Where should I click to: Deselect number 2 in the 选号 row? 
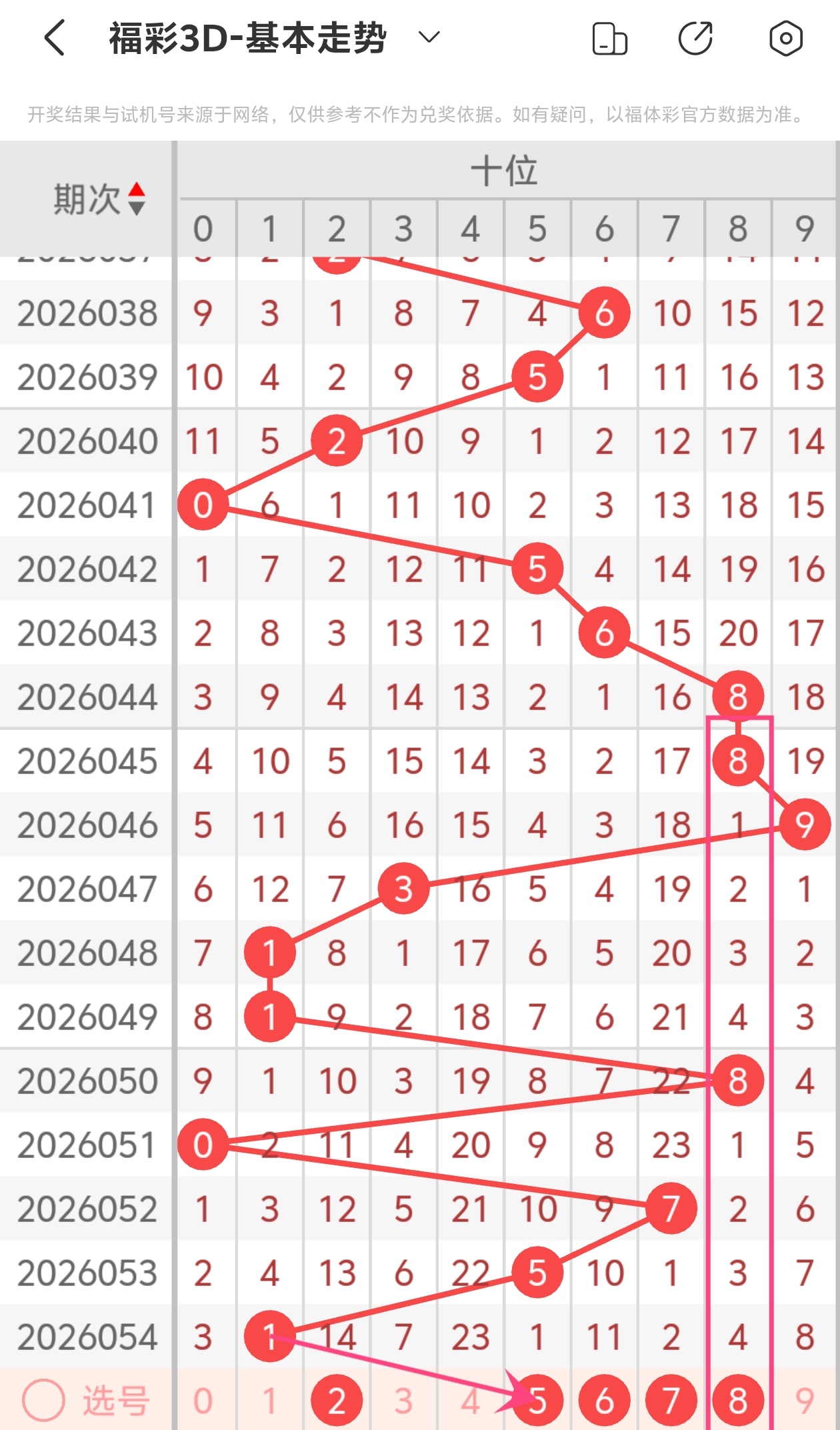click(337, 1401)
